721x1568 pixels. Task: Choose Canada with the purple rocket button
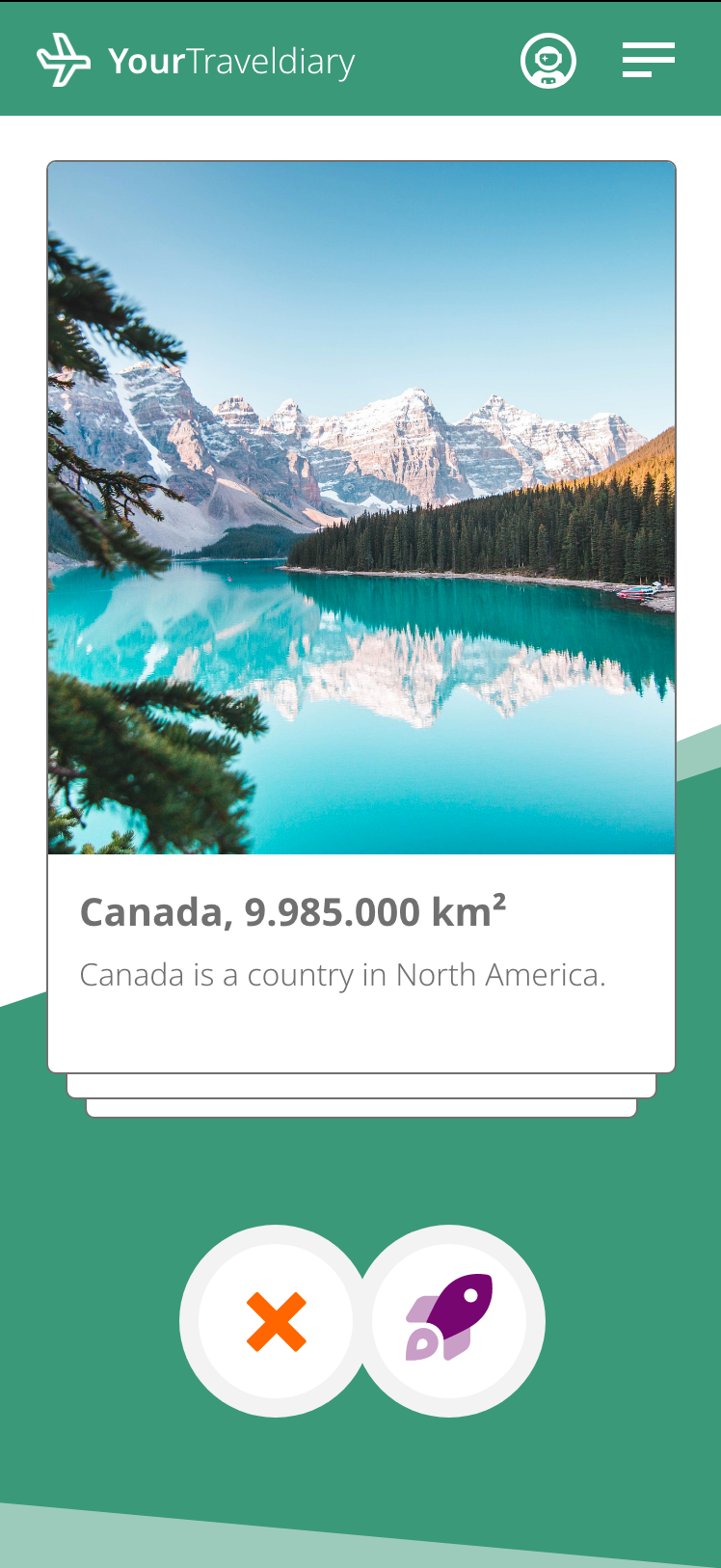[x=449, y=1321]
